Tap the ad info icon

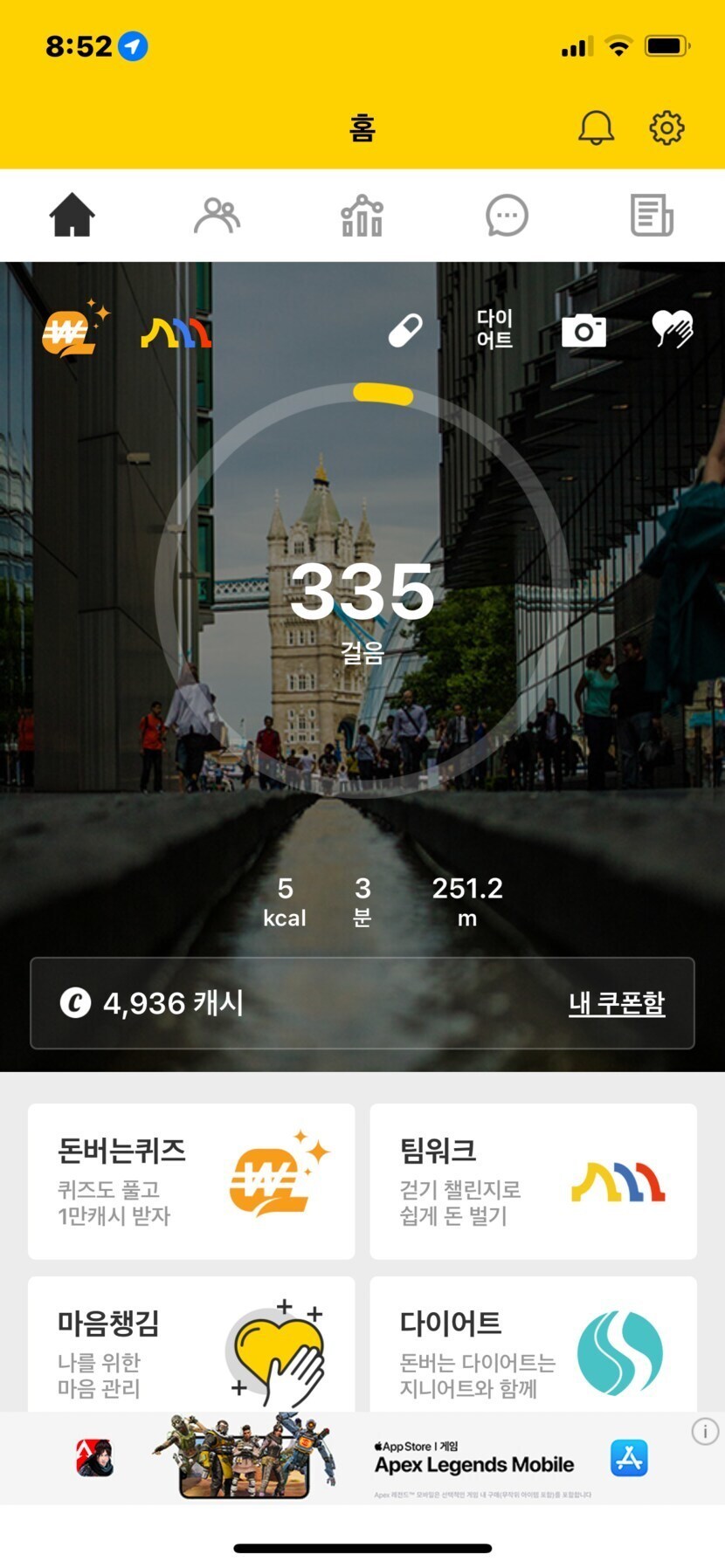pyautogui.click(x=705, y=1431)
